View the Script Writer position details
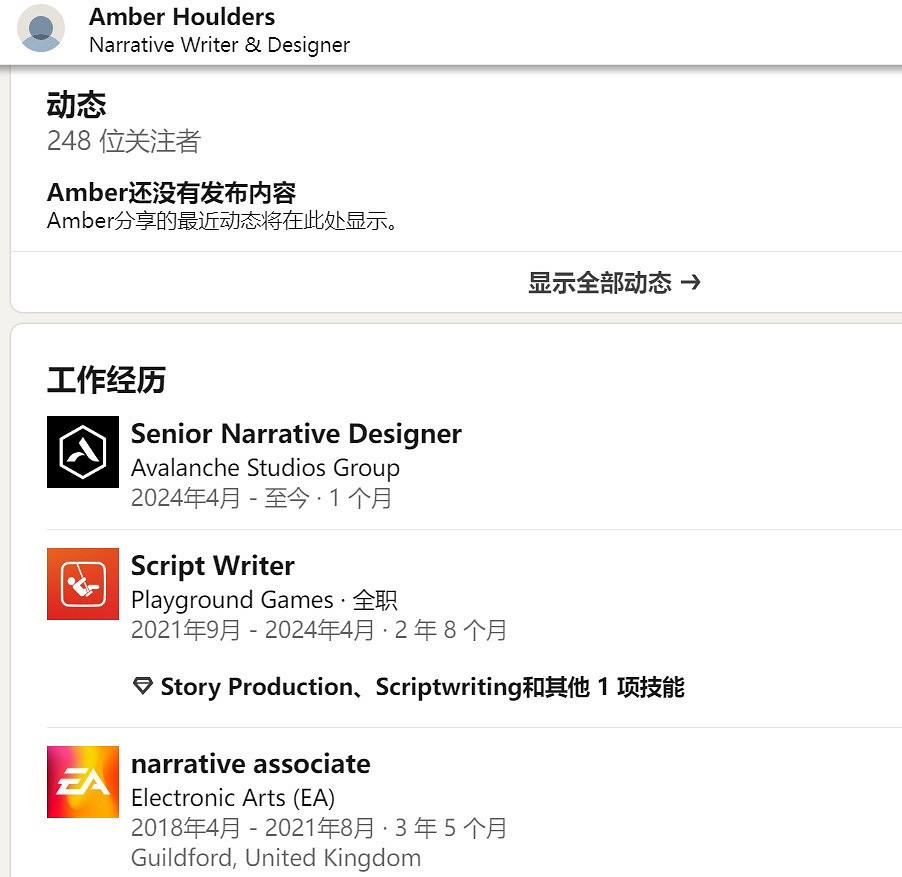 (x=213, y=566)
